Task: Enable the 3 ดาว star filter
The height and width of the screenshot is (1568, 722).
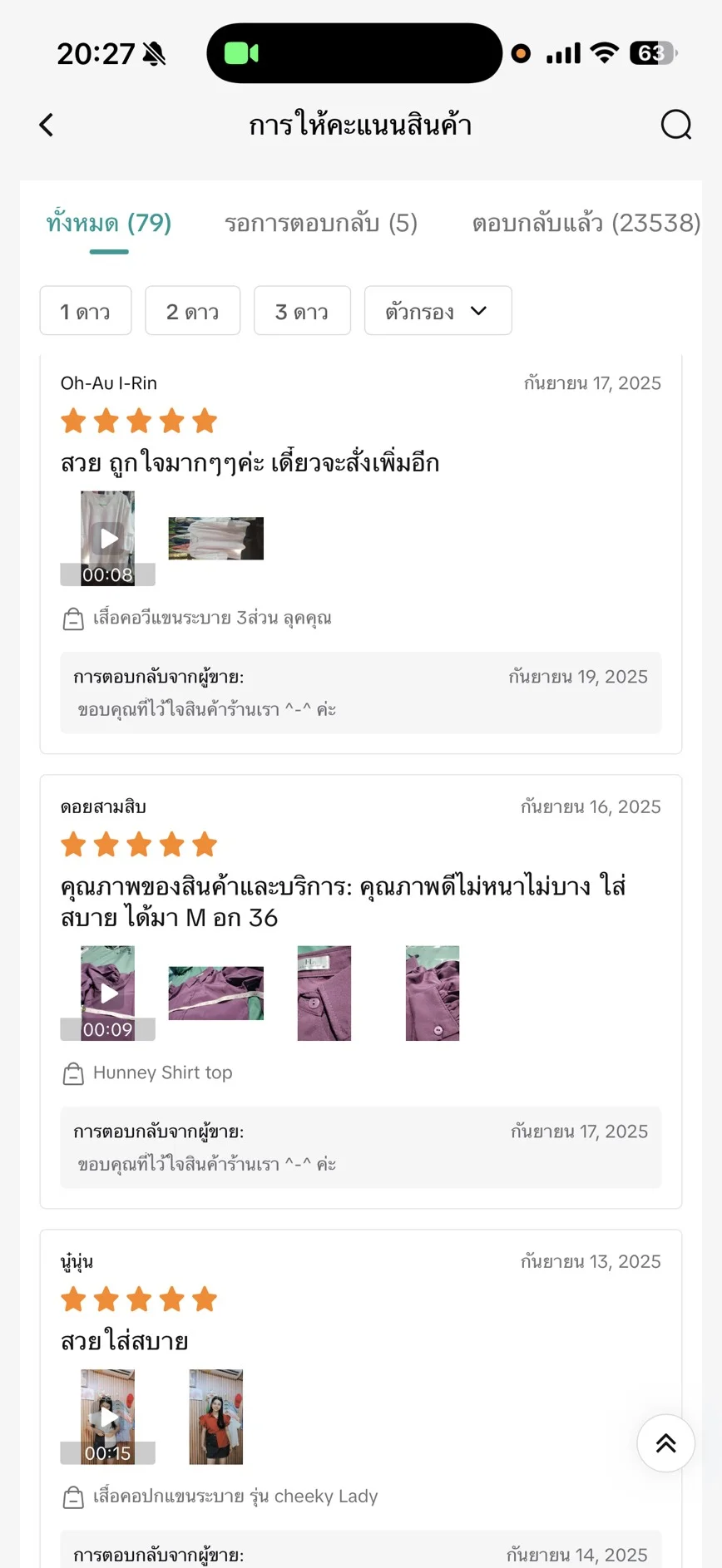Action: point(302,311)
